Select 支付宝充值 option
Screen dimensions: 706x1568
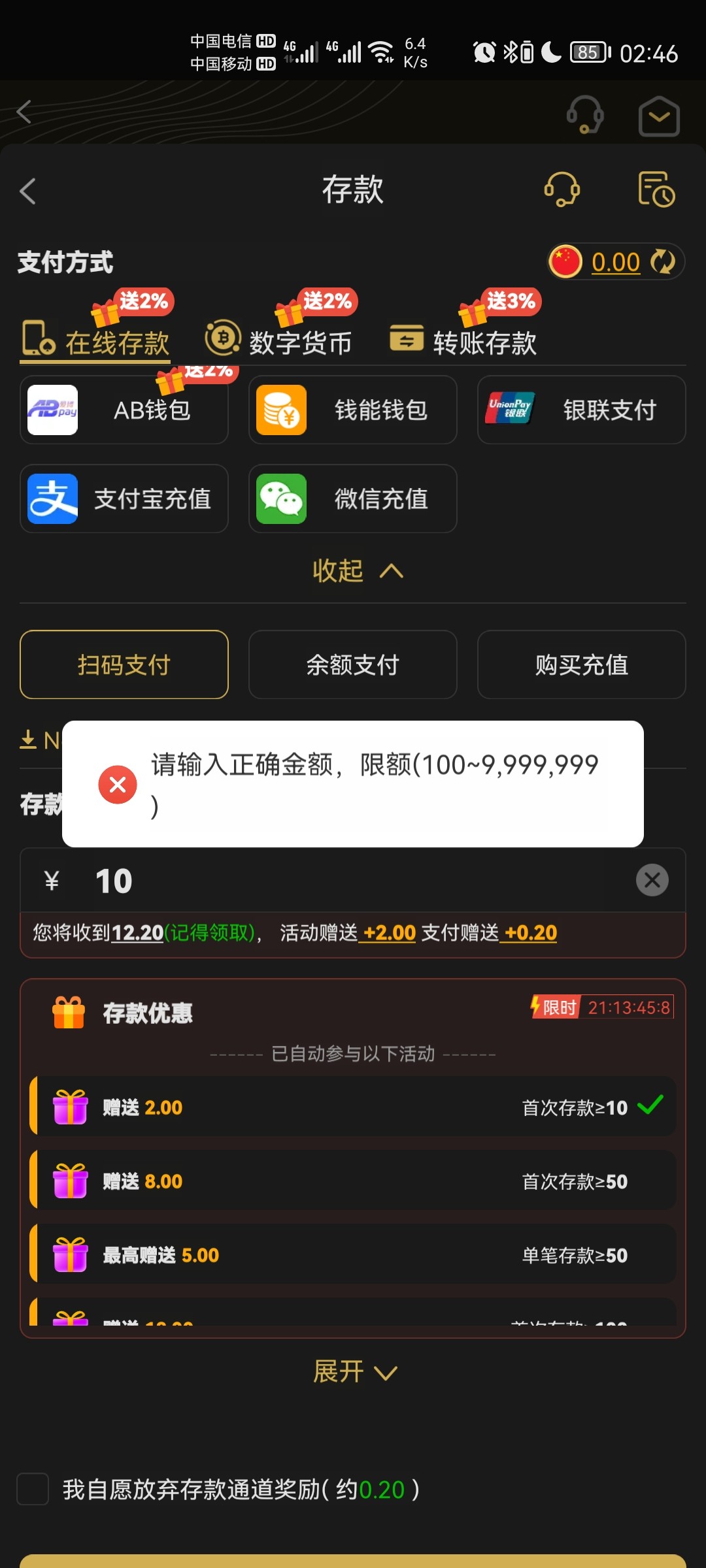[x=124, y=499]
